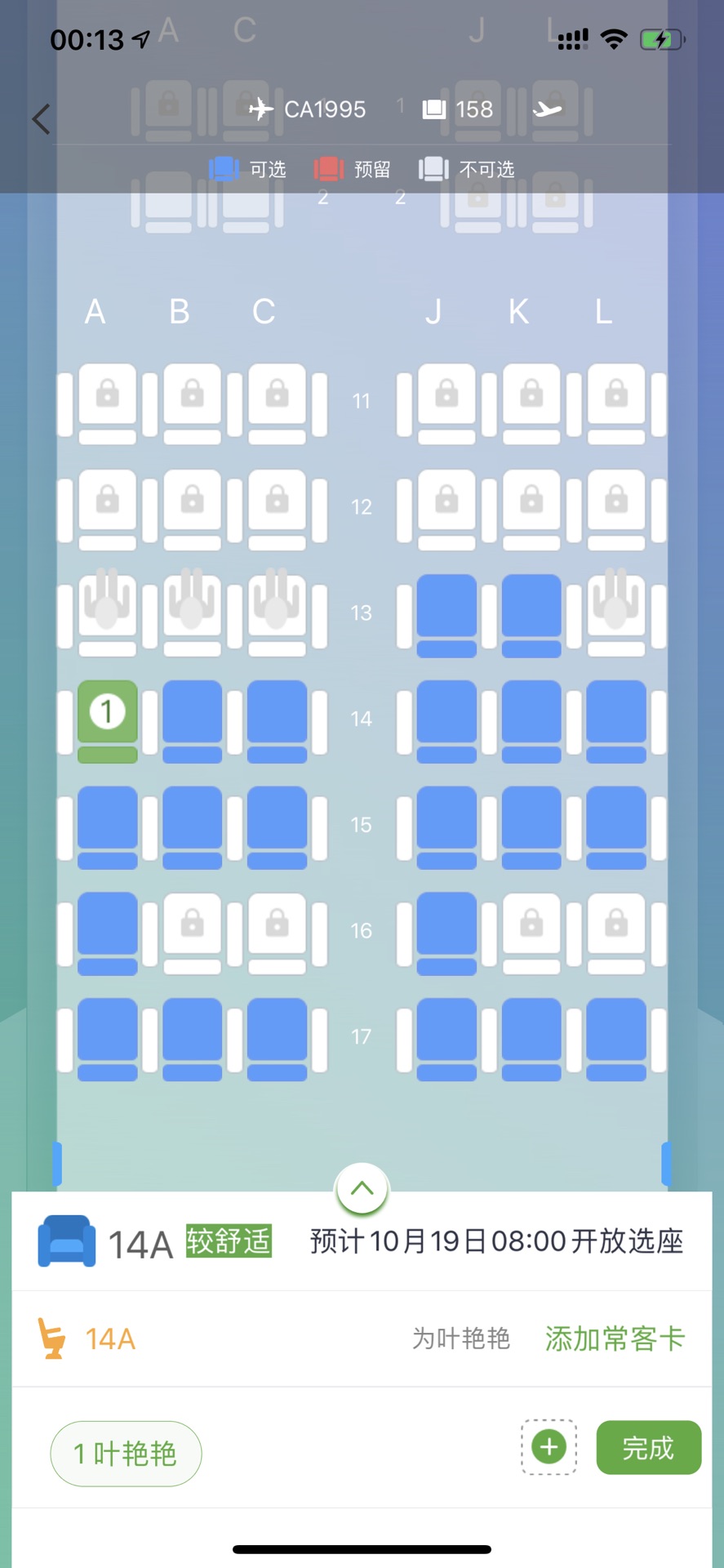This screenshot has height=1568, width=724.
Task: Select seat 13K
Action: [x=531, y=612]
